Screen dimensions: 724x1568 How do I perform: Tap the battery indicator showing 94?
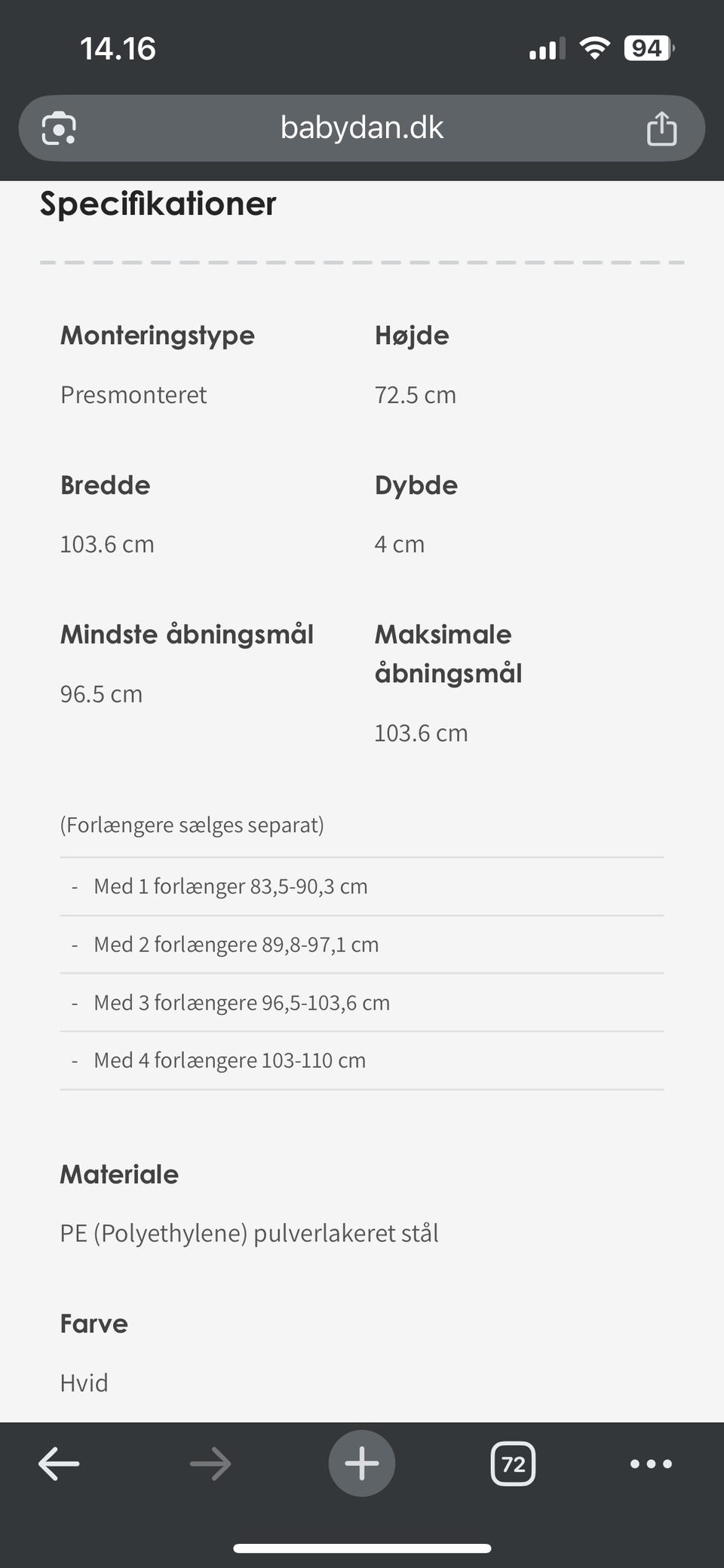click(x=647, y=48)
